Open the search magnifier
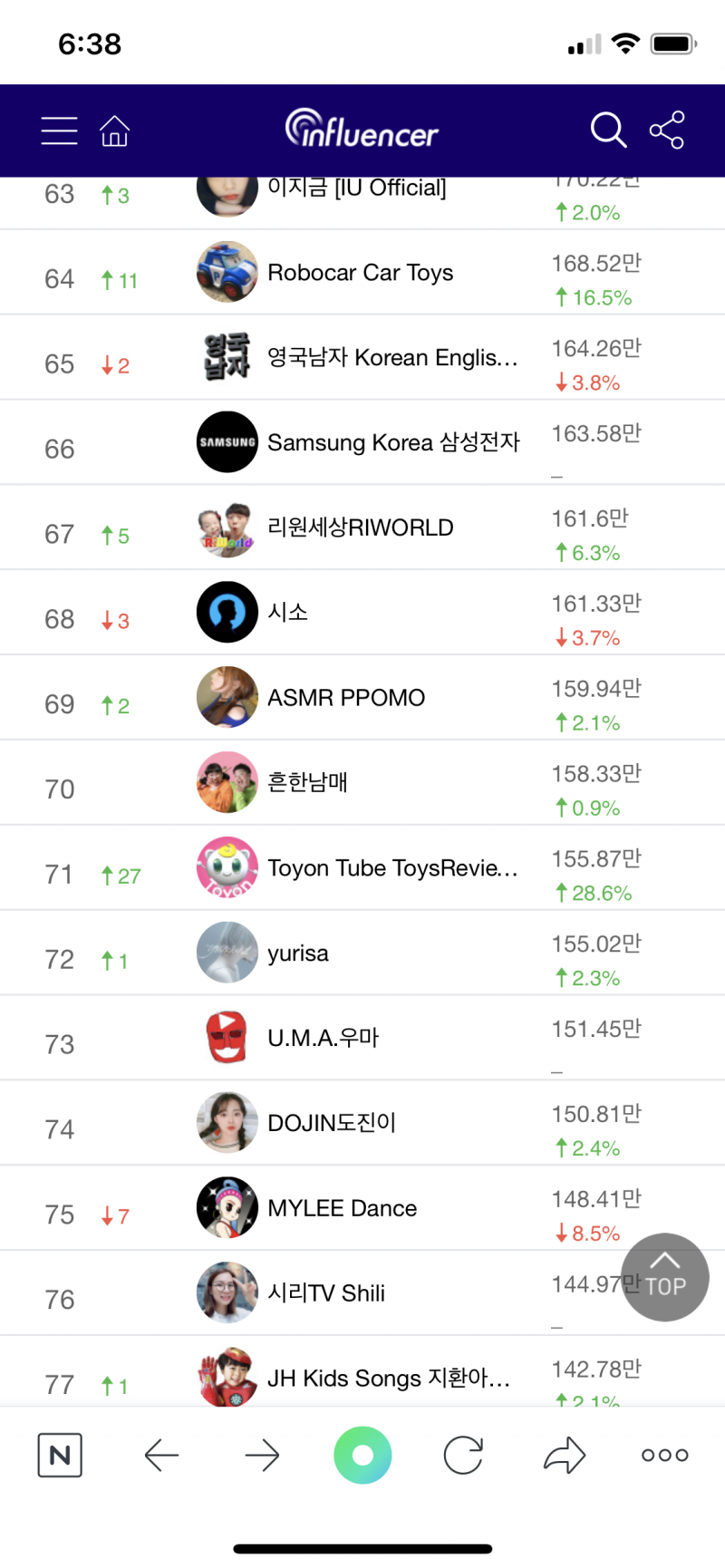The height and width of the screenshot is (1568, 725). [x=608, y=131]
